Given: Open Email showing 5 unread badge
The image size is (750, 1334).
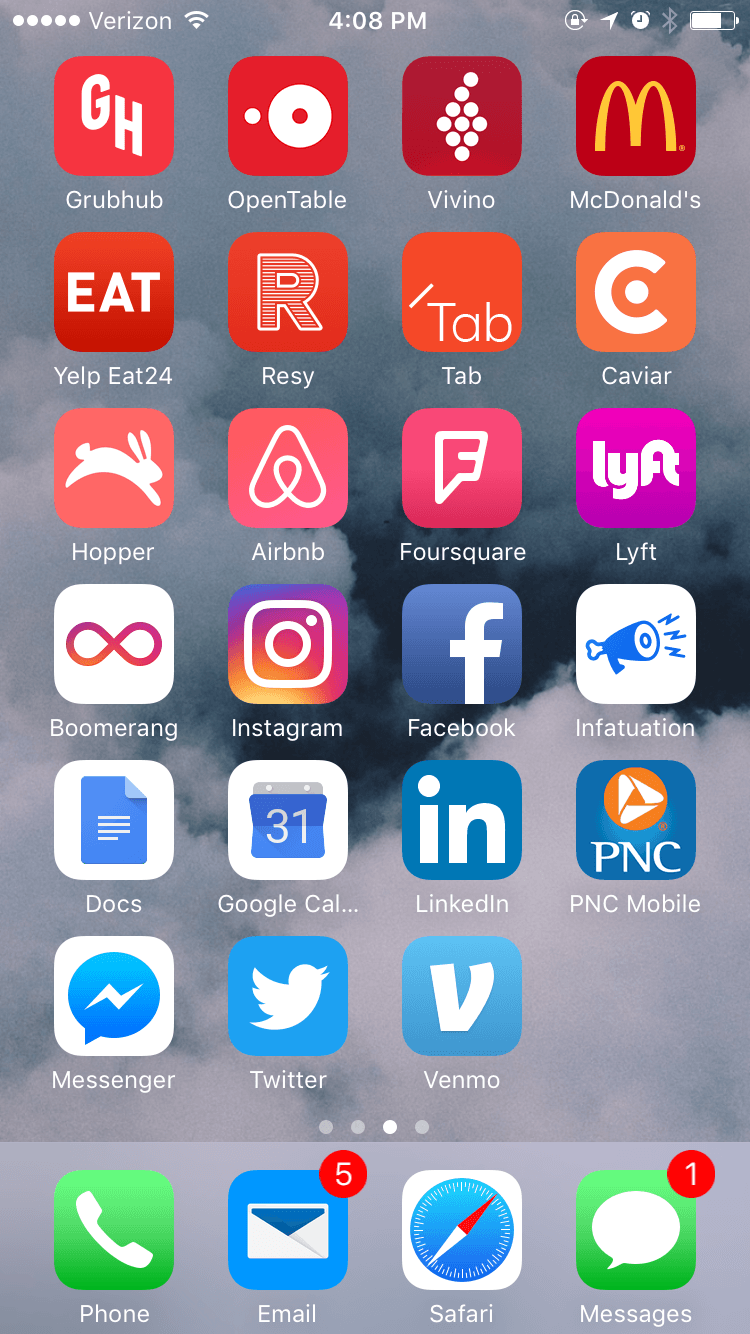Looking at the screenshot, I should tap(287, 1230).
